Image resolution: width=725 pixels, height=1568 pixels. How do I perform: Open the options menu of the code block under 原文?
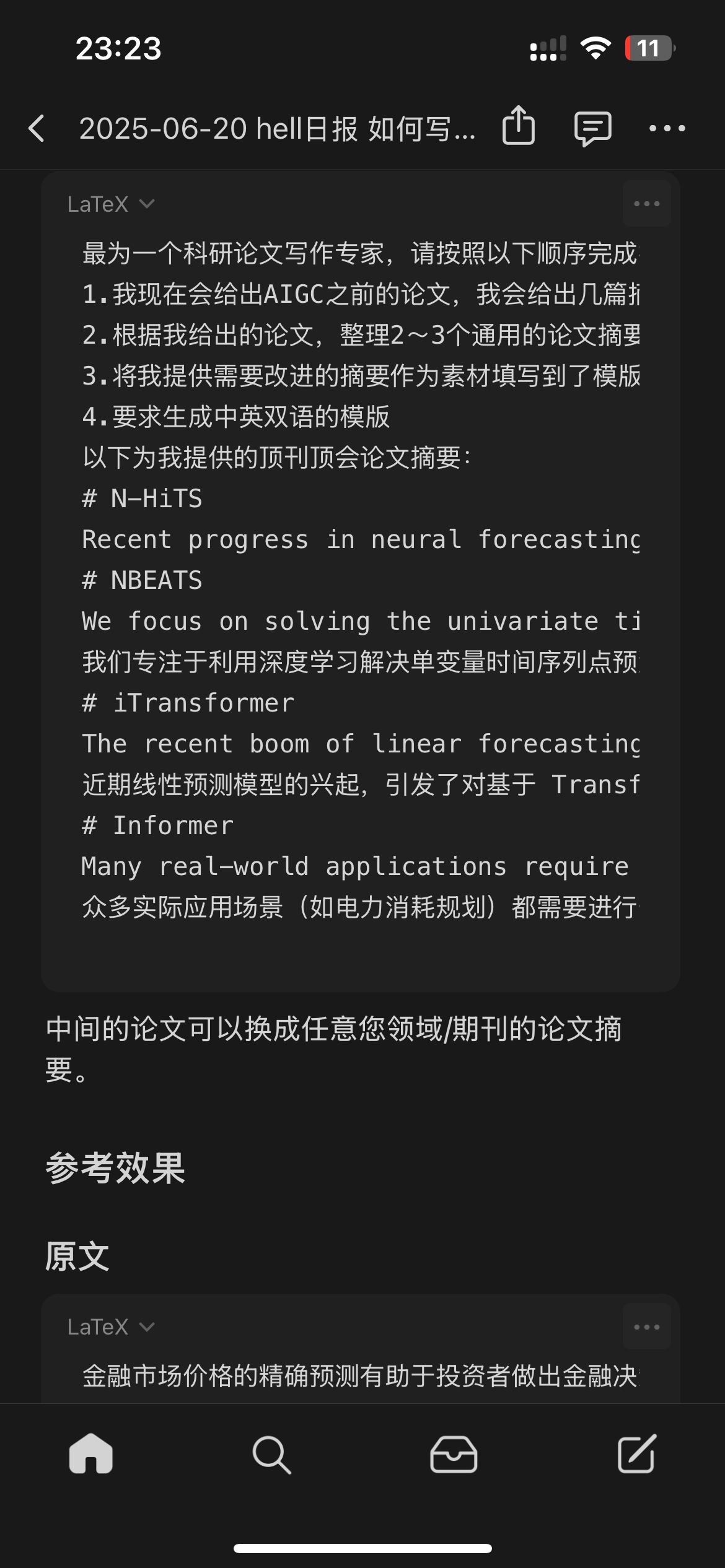coord(647,1326)
